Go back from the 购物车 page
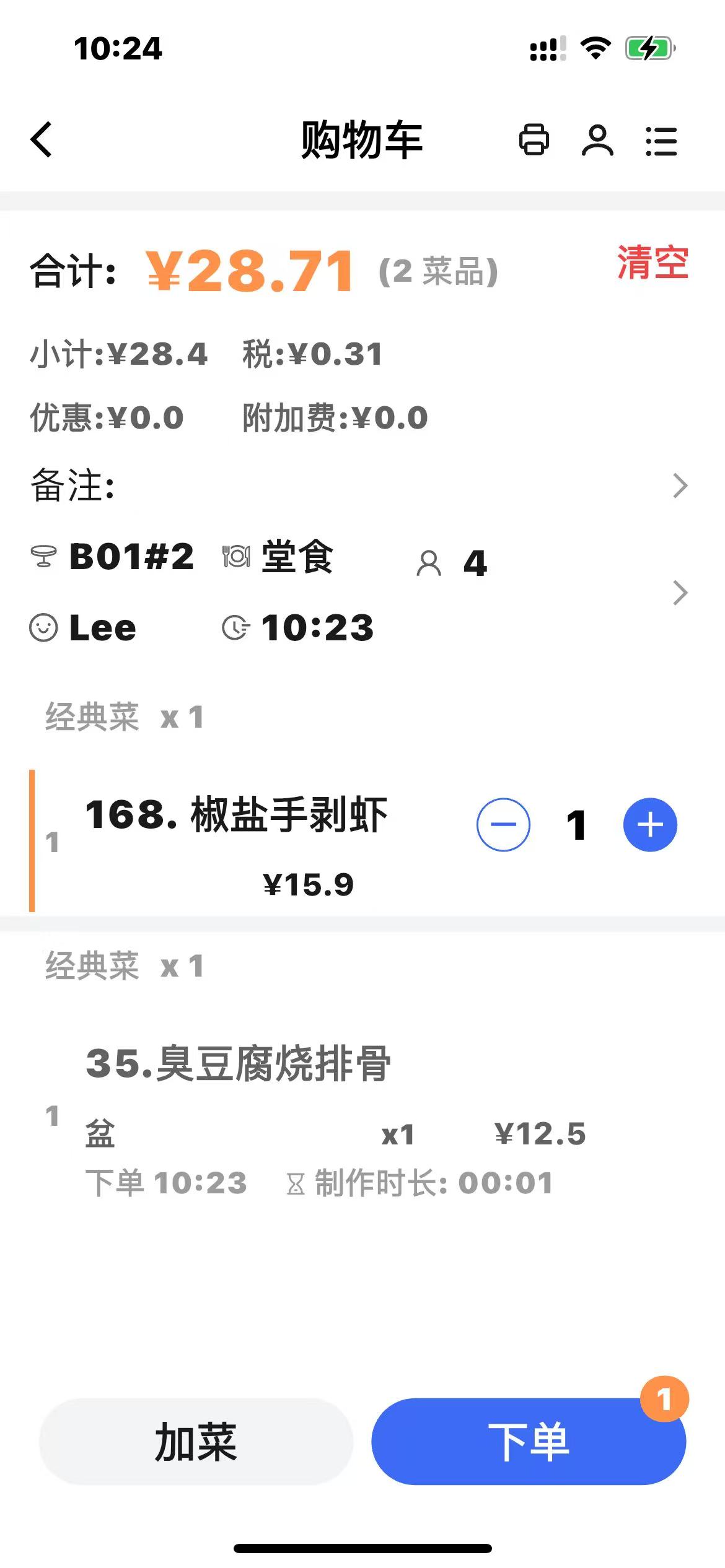 click(x=42, y=140)
